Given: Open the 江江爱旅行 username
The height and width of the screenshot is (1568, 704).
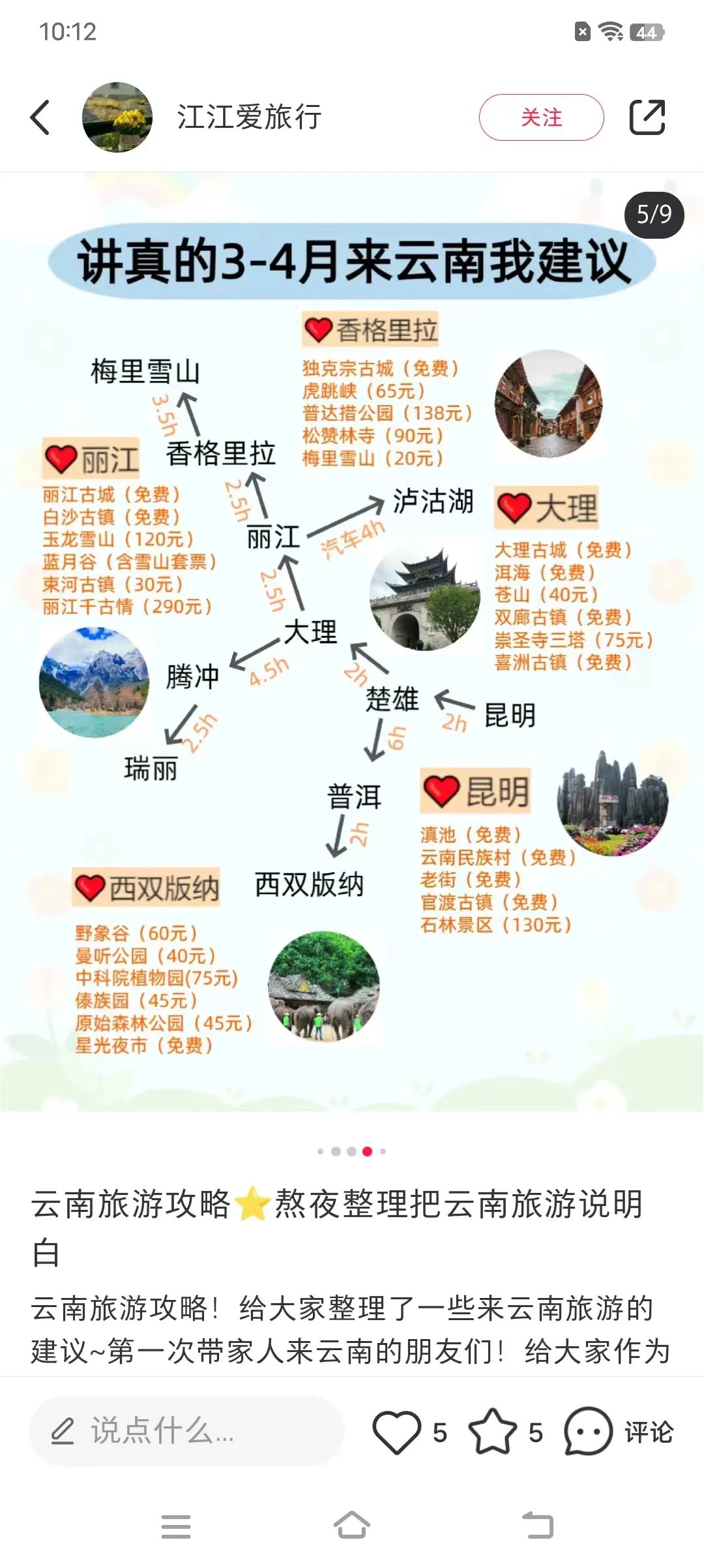Looking at the screenshot, I should click(249, 118).
